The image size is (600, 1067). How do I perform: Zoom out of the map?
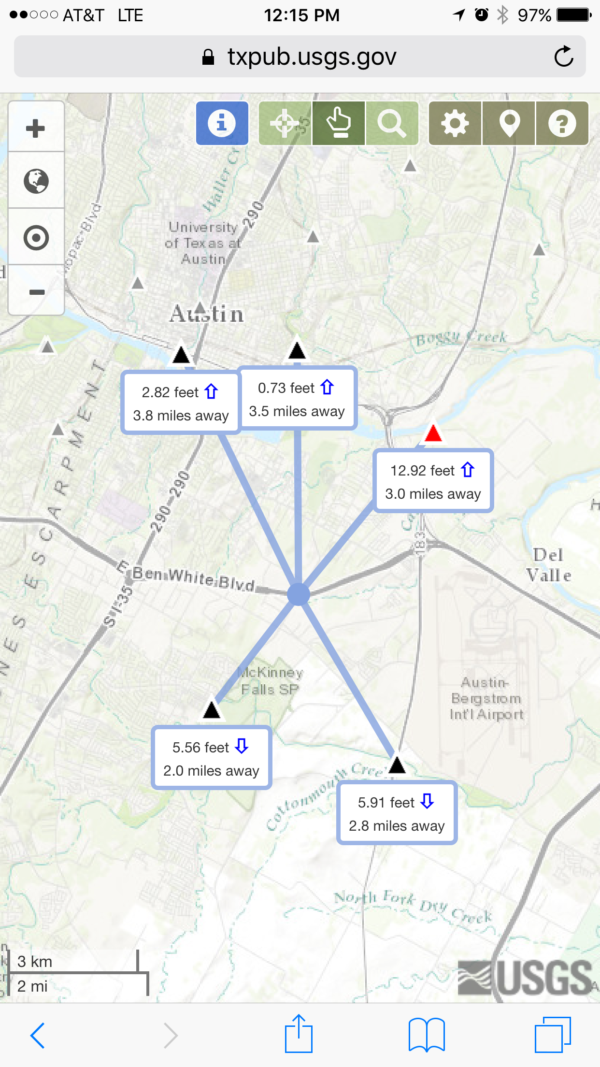pyautogui.click(x=36, y=291)
